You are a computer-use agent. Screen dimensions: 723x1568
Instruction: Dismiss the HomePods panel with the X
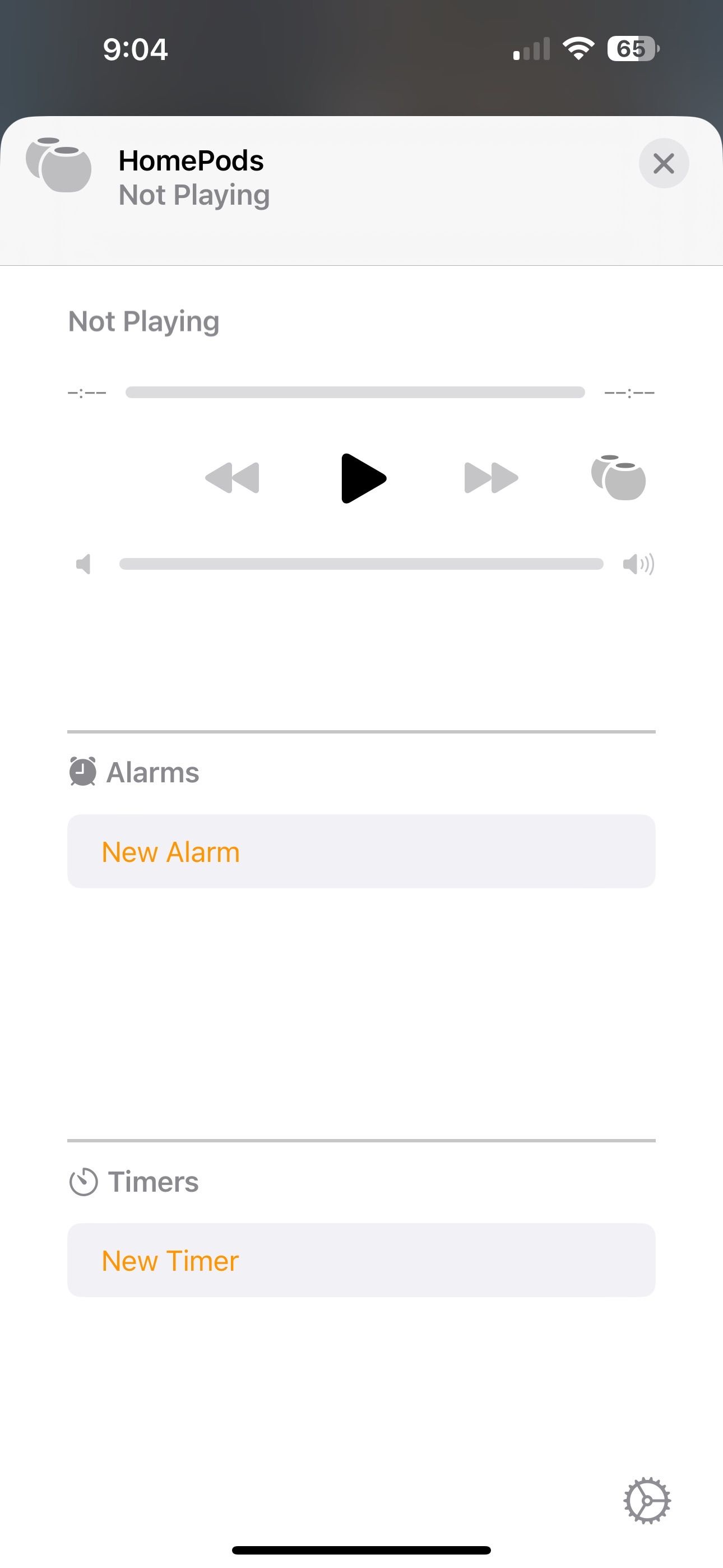(664, 163)
